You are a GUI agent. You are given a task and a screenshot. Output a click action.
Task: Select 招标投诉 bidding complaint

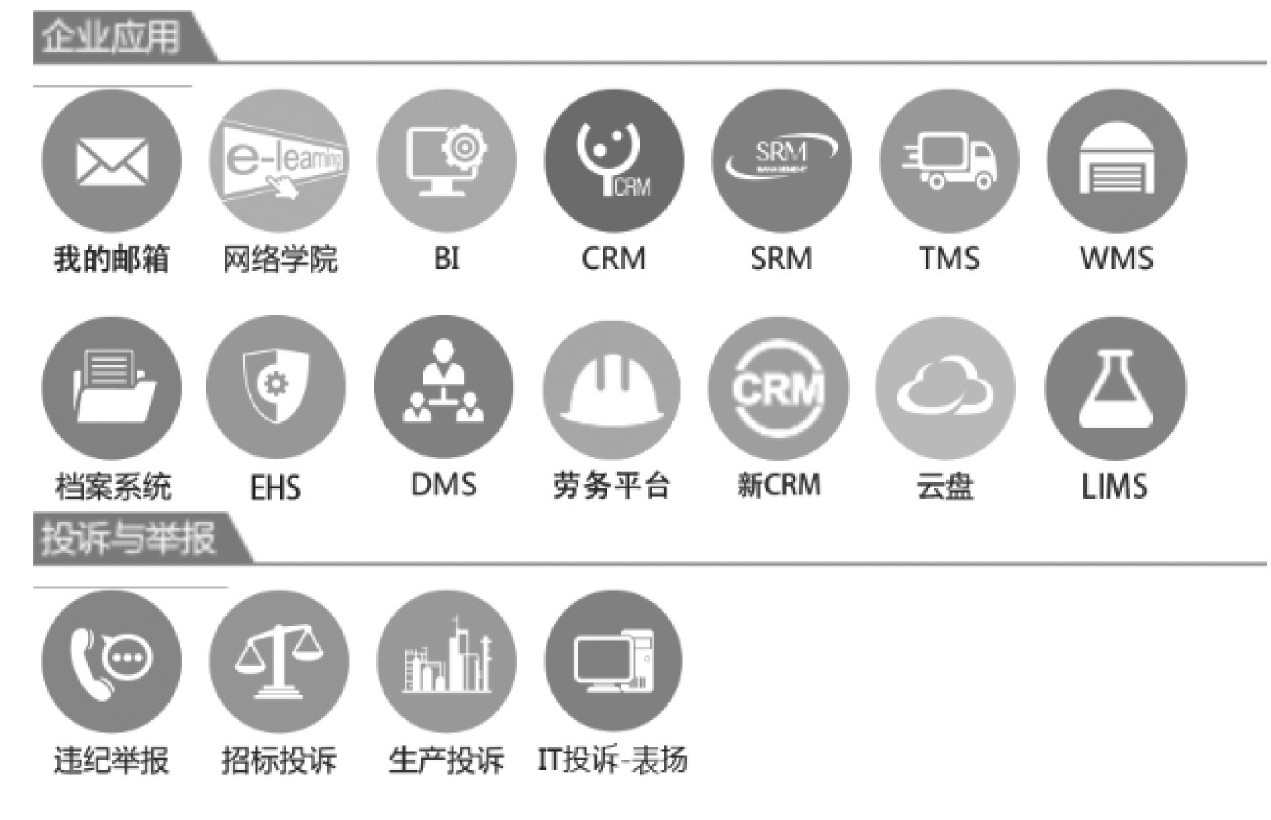click(x=278, y=662)
